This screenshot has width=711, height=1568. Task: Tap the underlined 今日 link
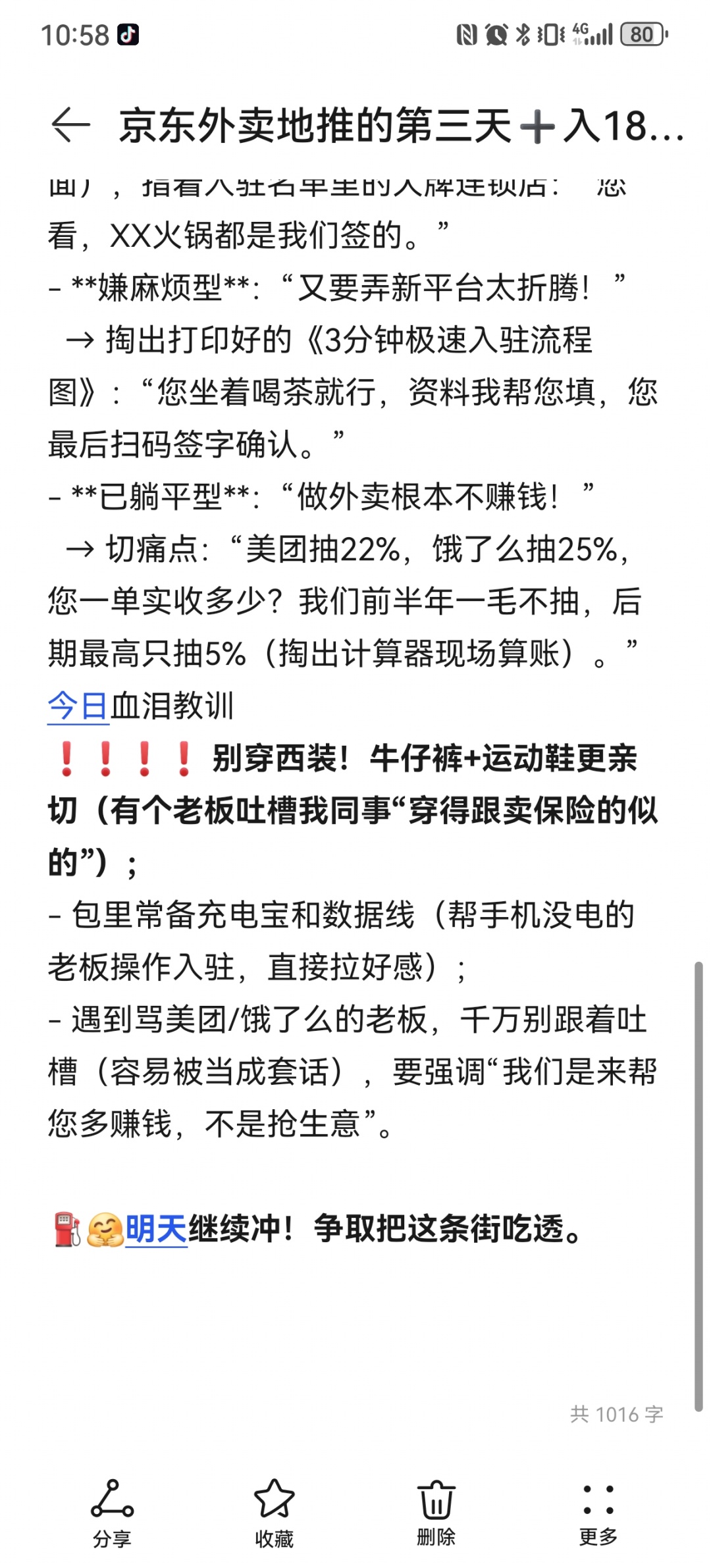tap(78, 706)
